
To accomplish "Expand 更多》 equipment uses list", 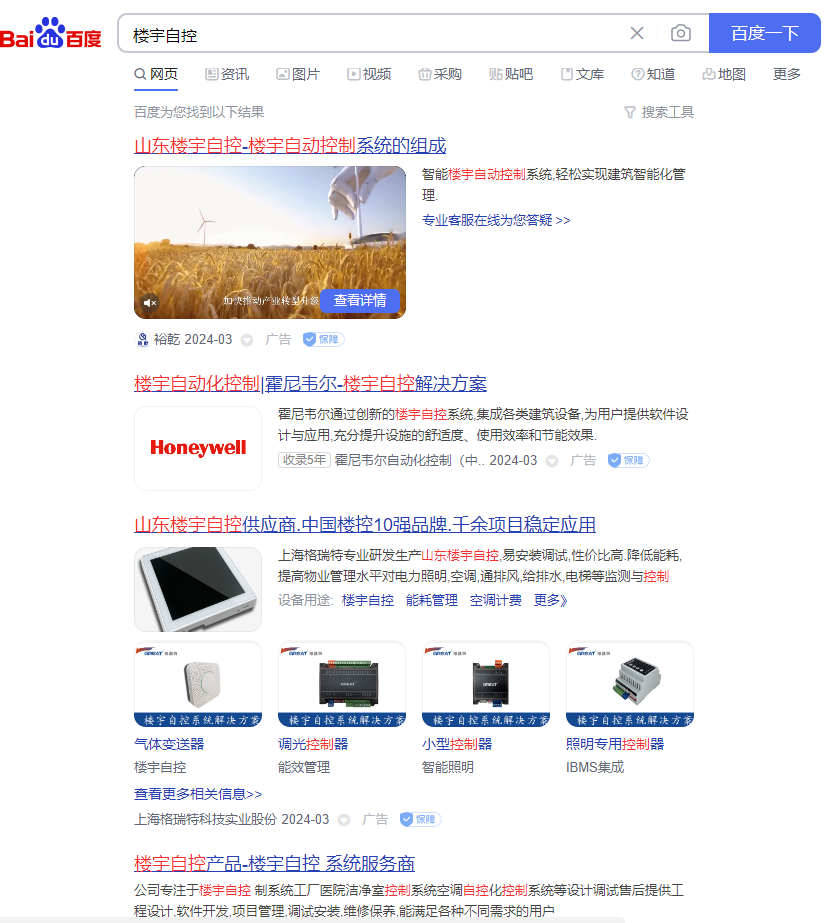I will pos(551,603).
